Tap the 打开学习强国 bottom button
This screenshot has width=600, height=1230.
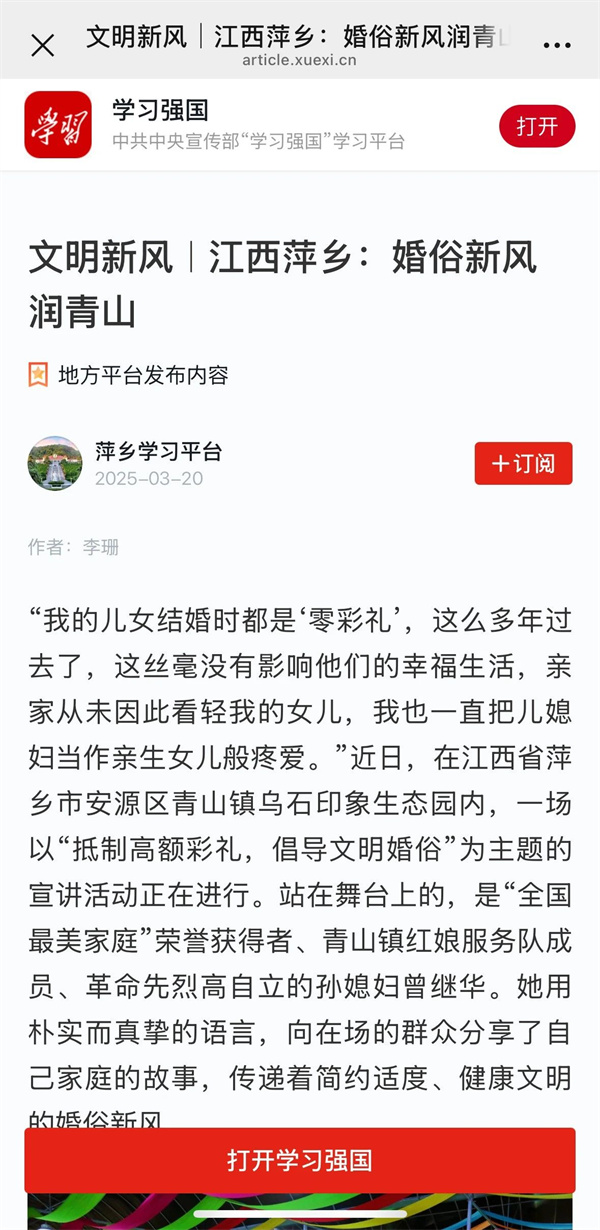(x=300, y=1160)
